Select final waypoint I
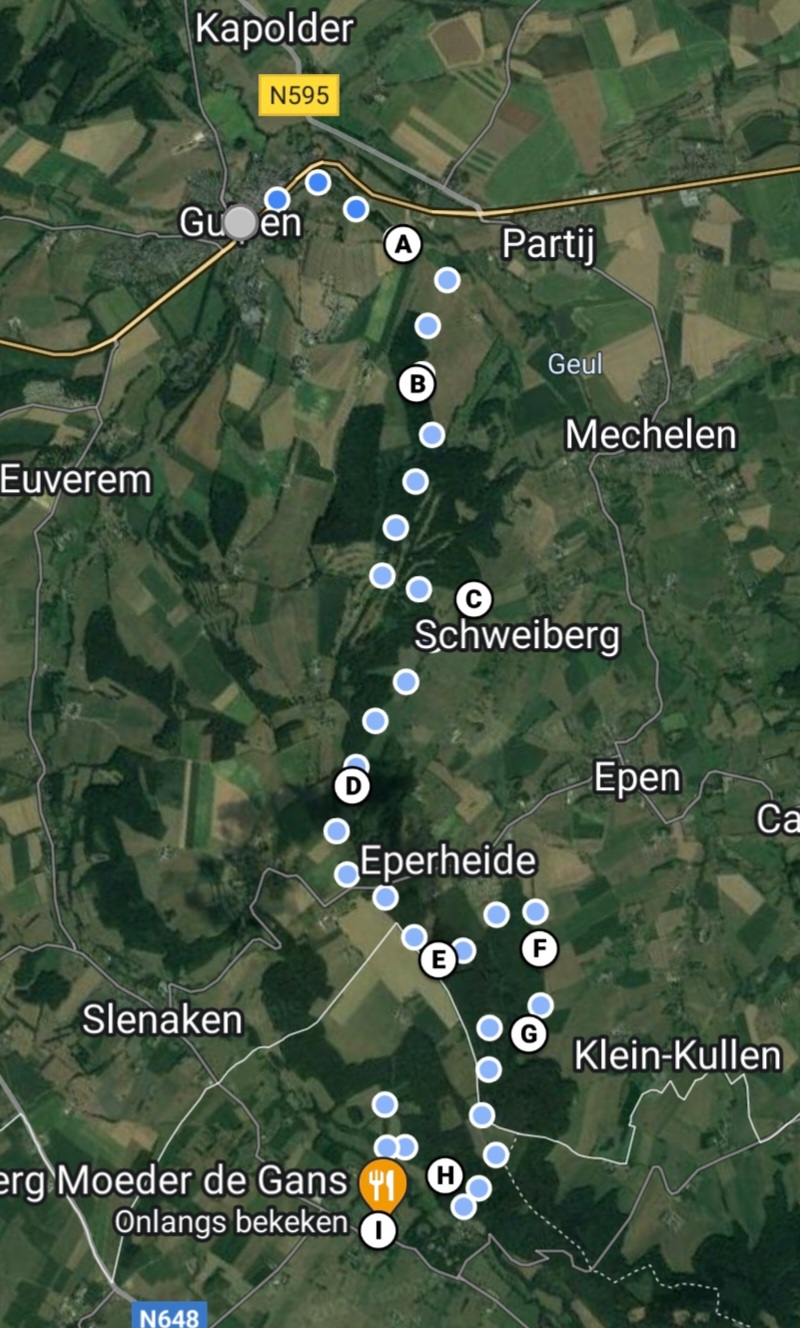Viewport: 800px width, 1328px height. (x=378, y=1231)
